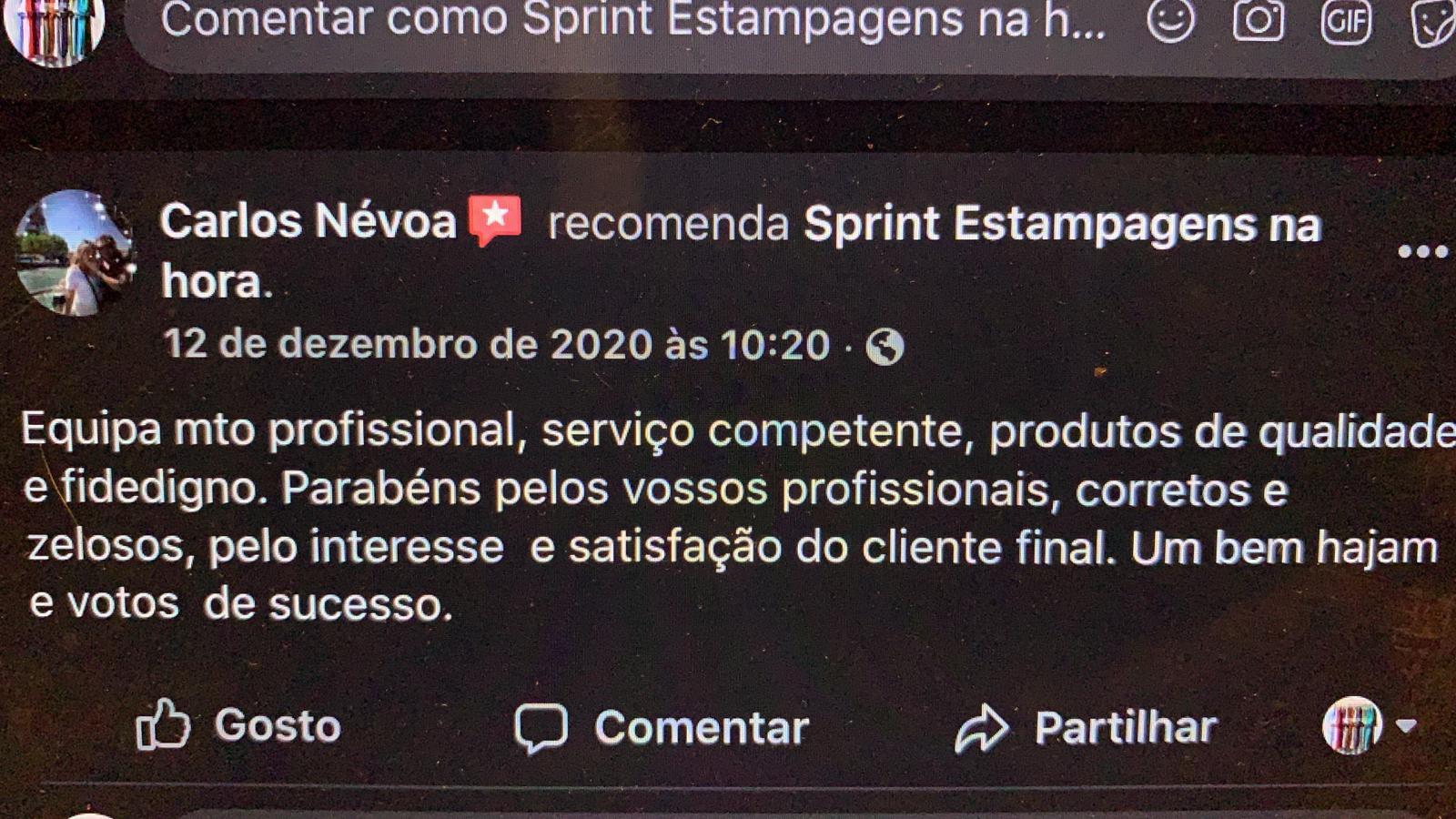The width and height of the screenshot is (1456, 819).
Task: Open Sprint Estampagens na hora page link
Action: 1061,224
